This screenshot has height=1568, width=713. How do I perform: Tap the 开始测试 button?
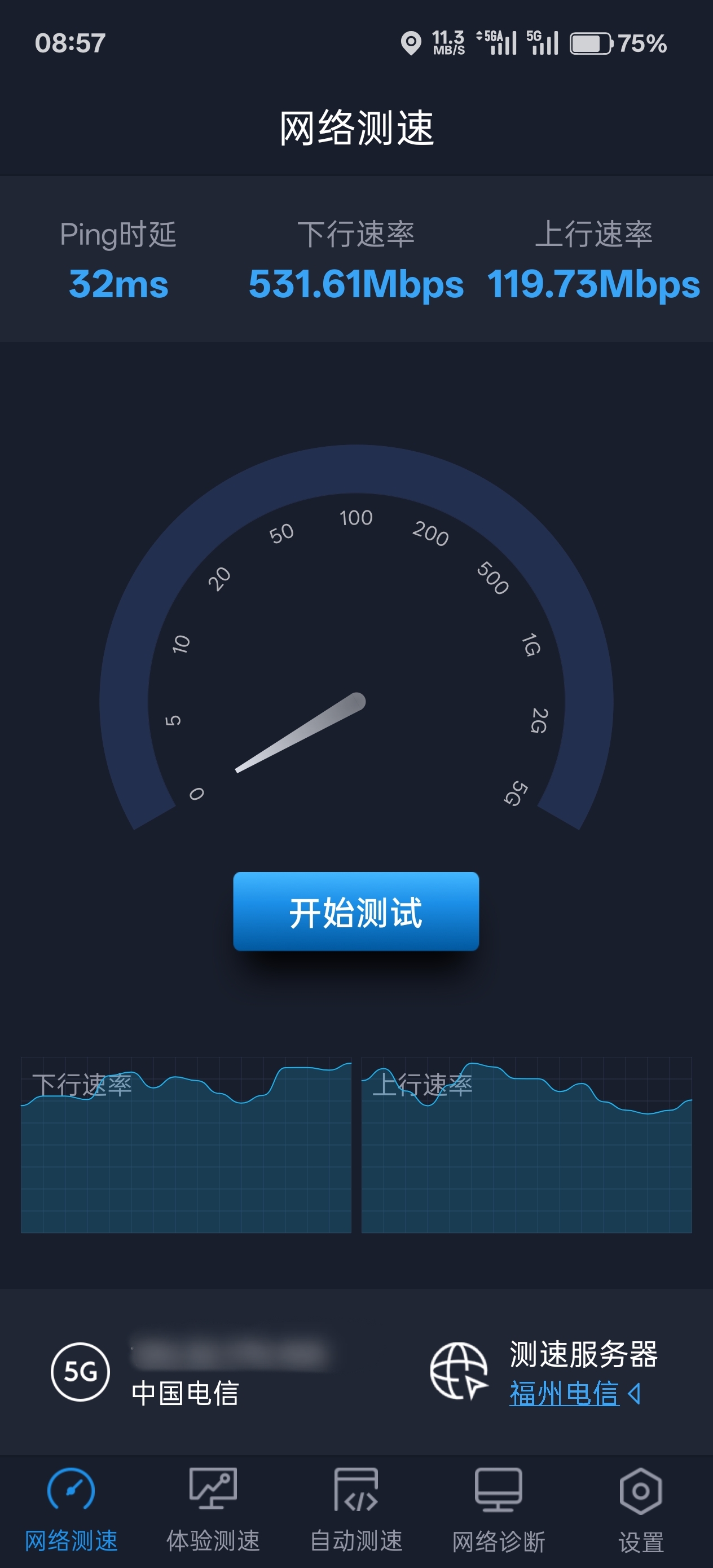pos(355,911)
